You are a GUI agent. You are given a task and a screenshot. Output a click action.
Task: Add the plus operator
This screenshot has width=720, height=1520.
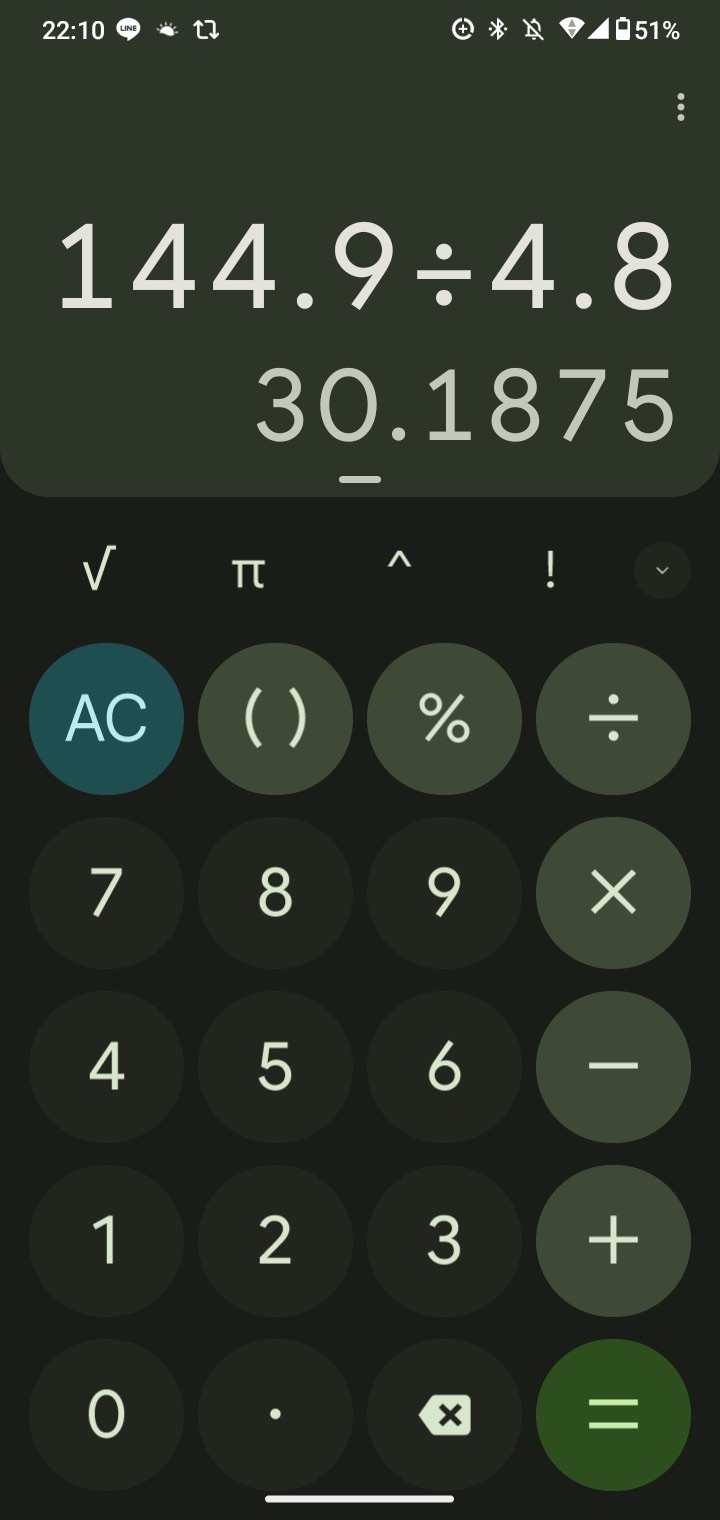(613, 1240)
